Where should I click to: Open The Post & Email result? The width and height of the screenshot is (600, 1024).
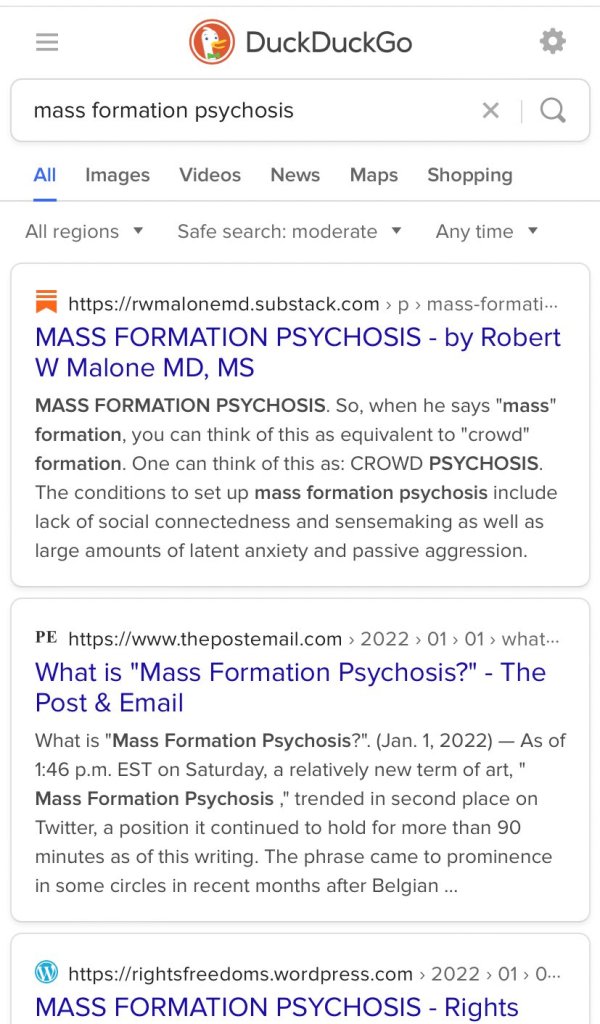point(290,687)
